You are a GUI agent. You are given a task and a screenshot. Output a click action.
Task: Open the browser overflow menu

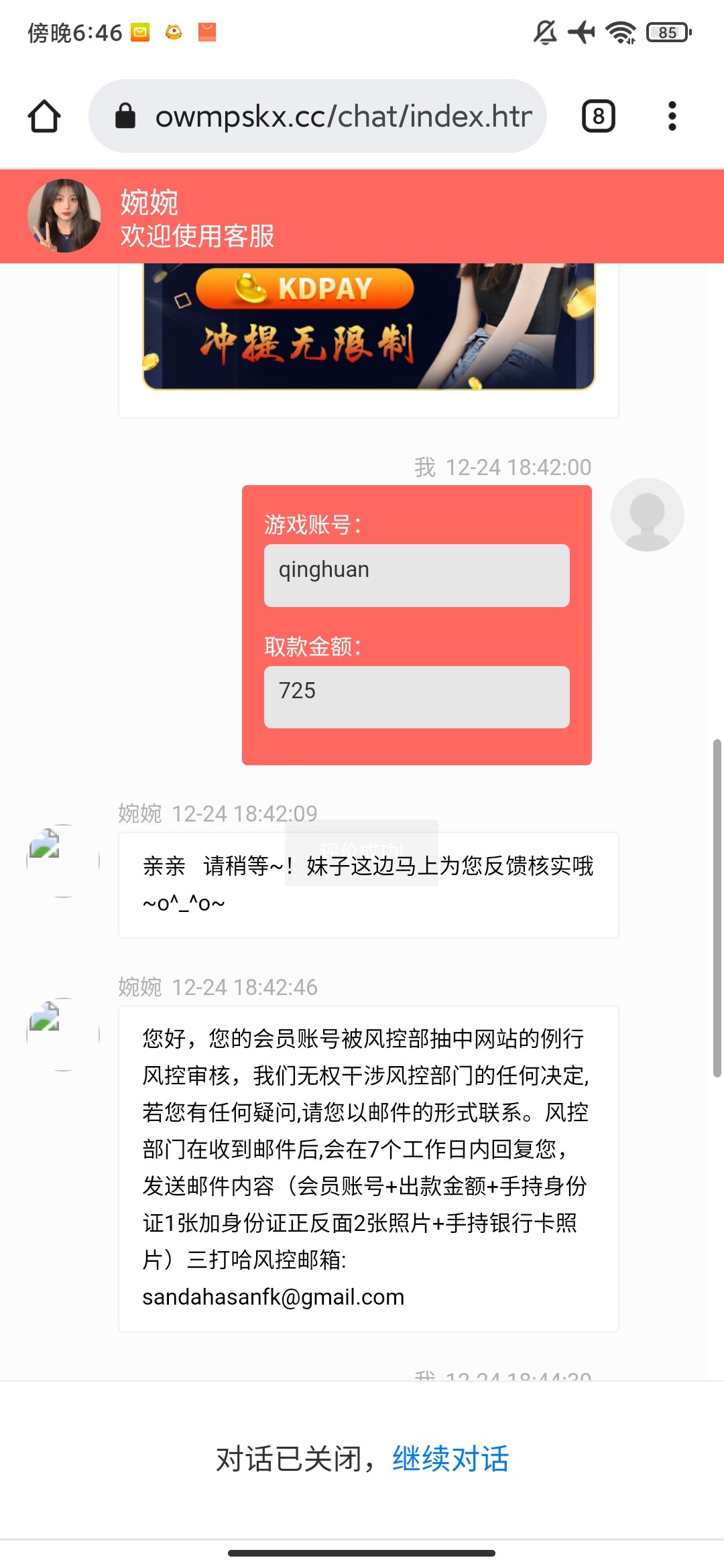(x=672, y=116)
